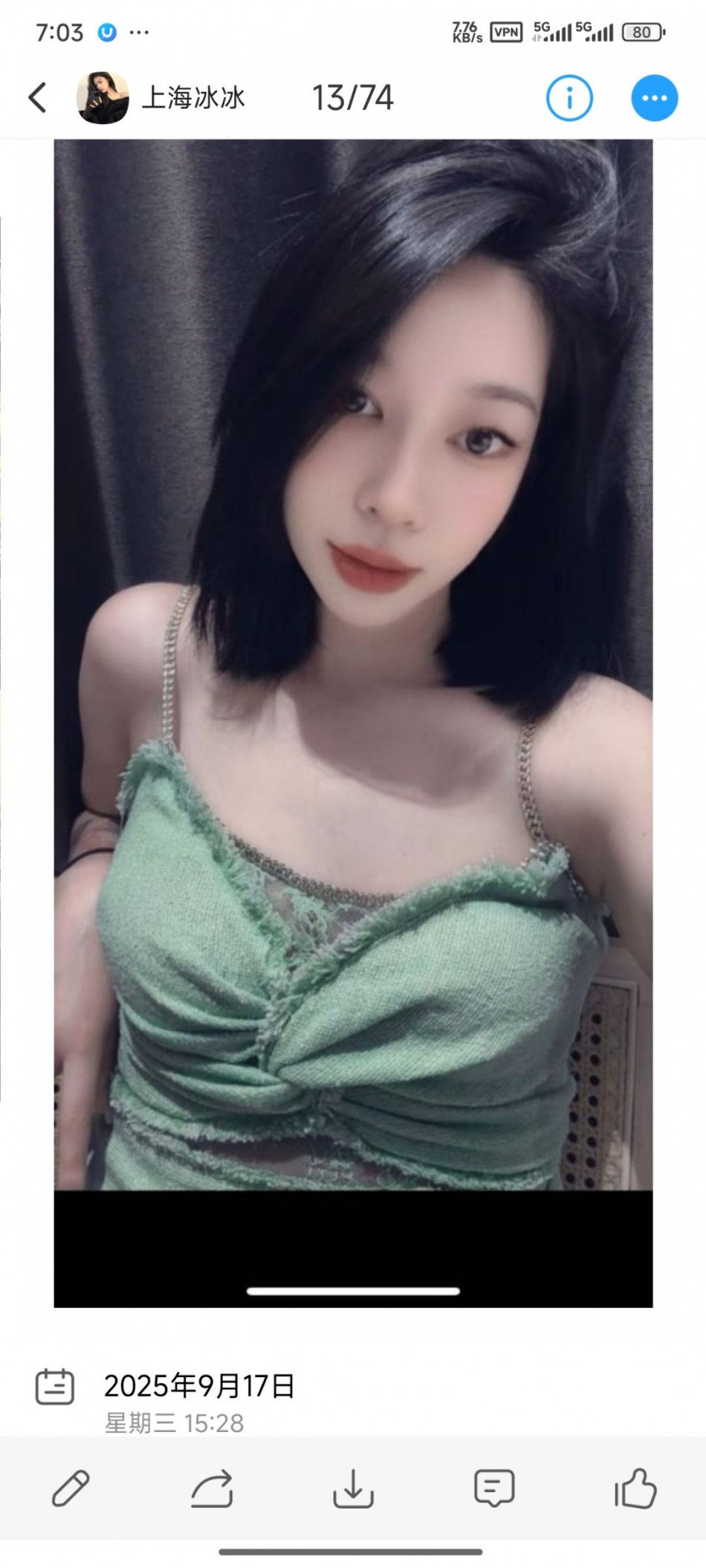This screenshot has width=706, height=1568.
Task: Go back using the top-left arrow
Action: 37,97
